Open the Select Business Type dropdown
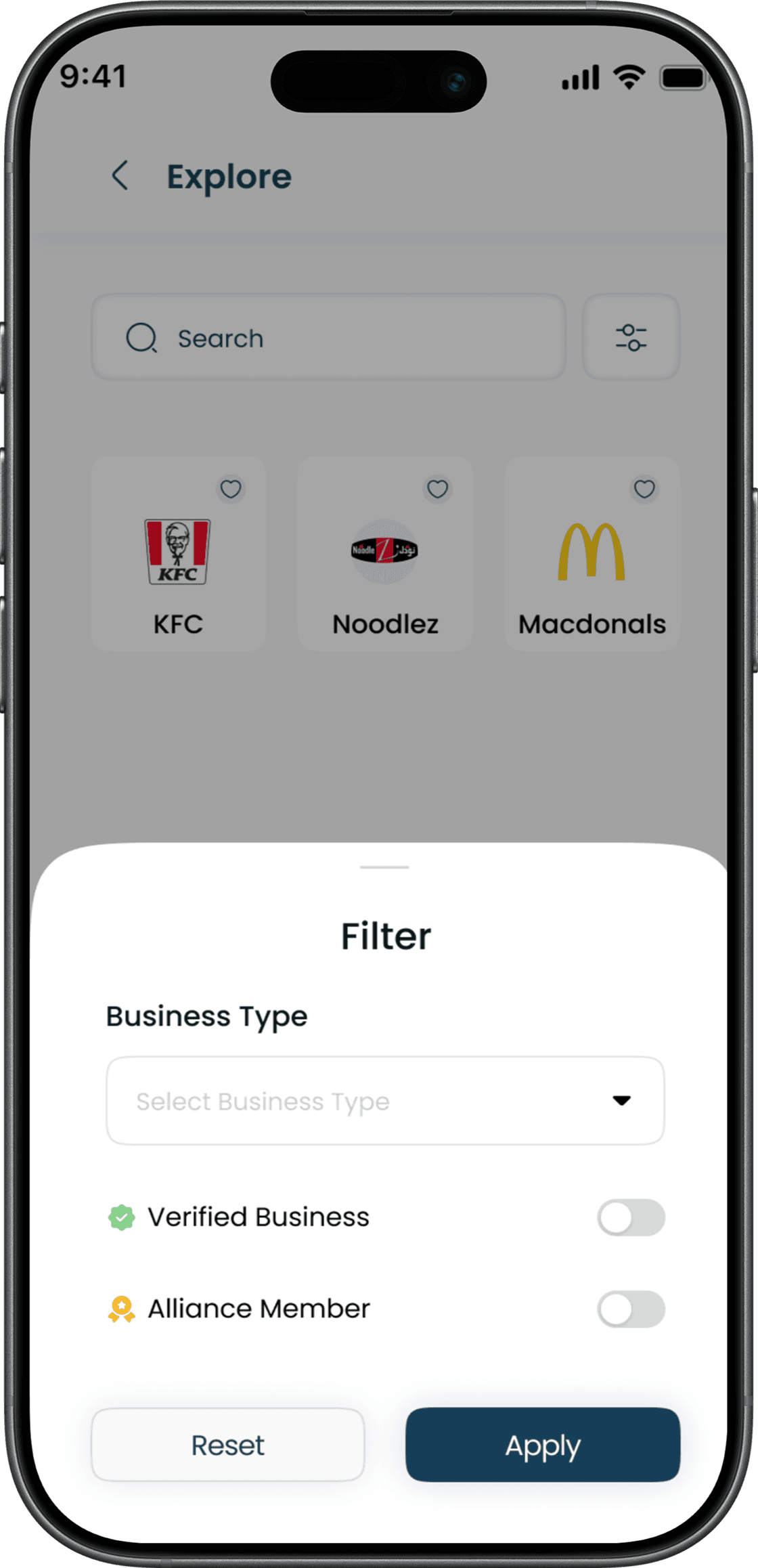The height and width of the screenshot is (1568, 758). coord(384,1101)
